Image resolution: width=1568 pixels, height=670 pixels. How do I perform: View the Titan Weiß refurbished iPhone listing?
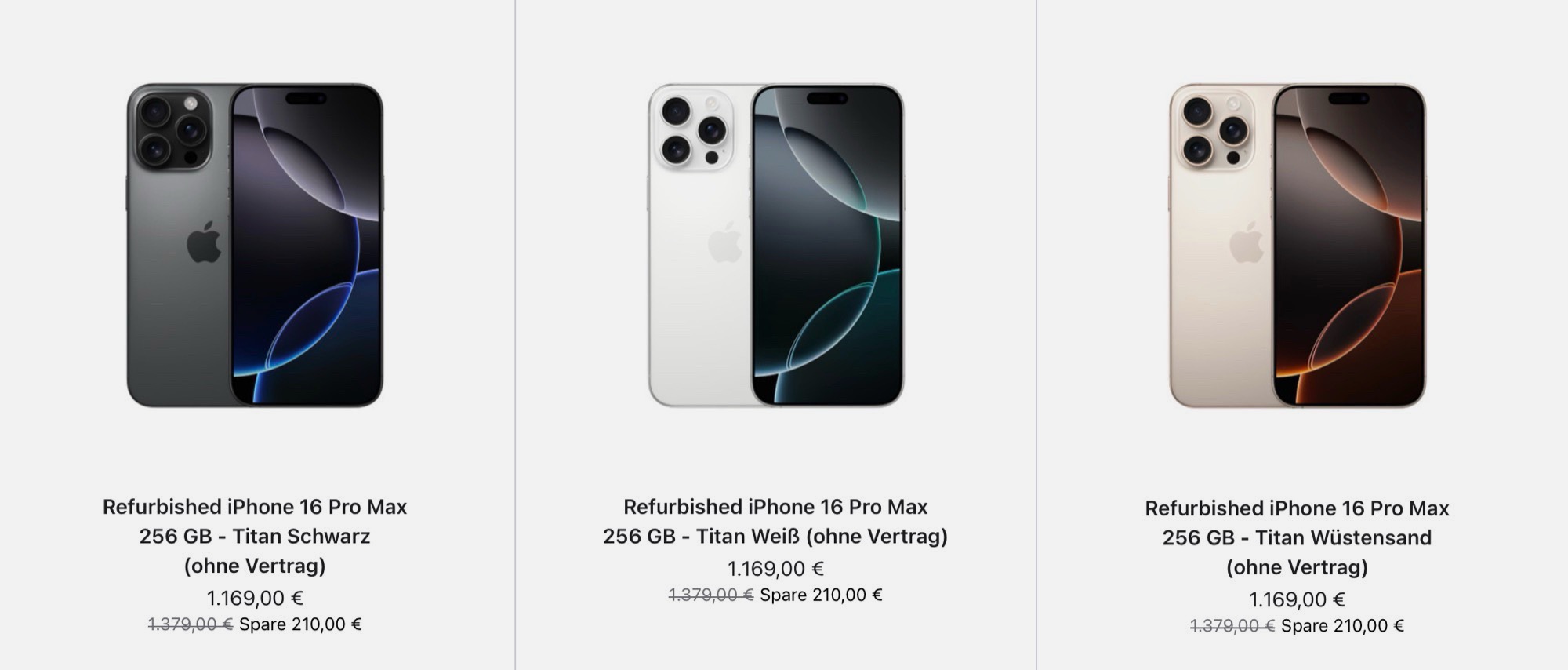pos(775,521)
